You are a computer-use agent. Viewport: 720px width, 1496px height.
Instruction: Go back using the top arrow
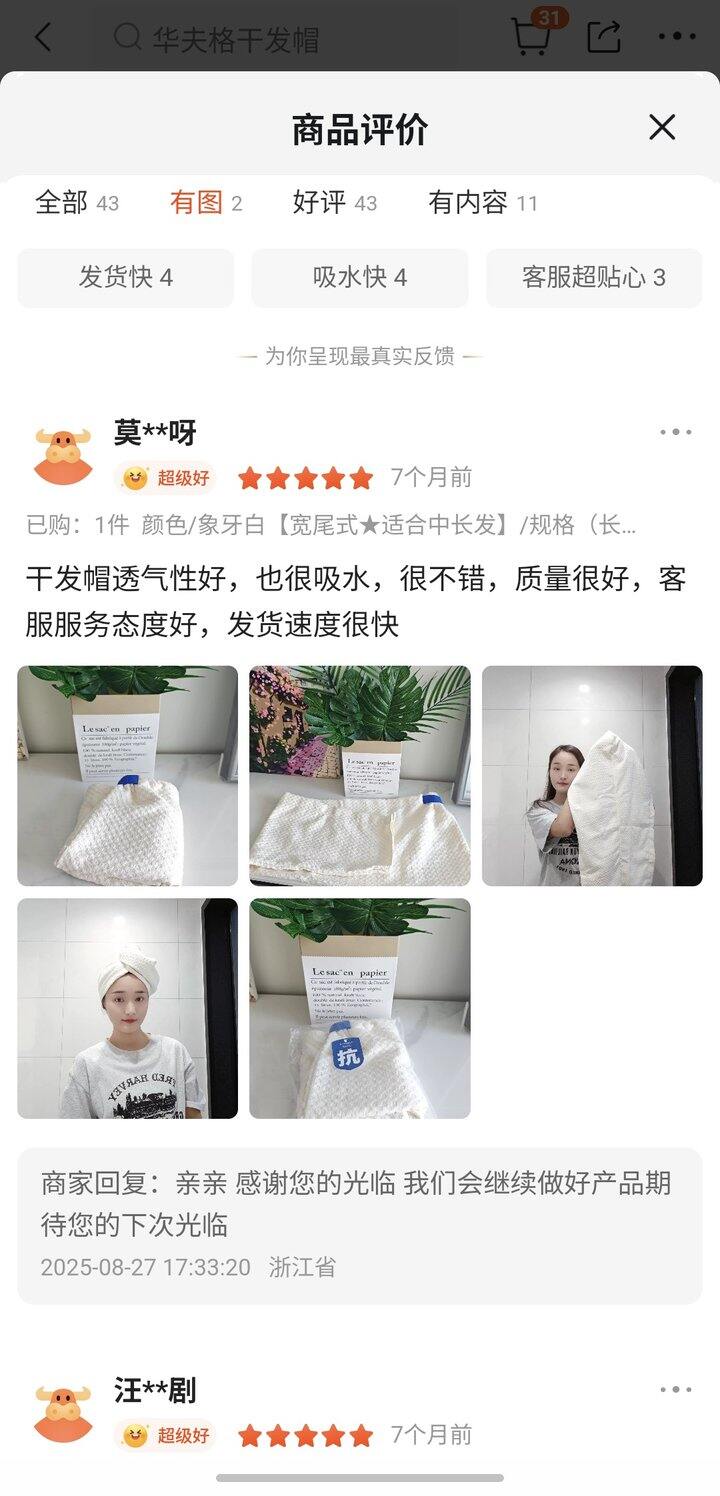(x=42, y=38)
